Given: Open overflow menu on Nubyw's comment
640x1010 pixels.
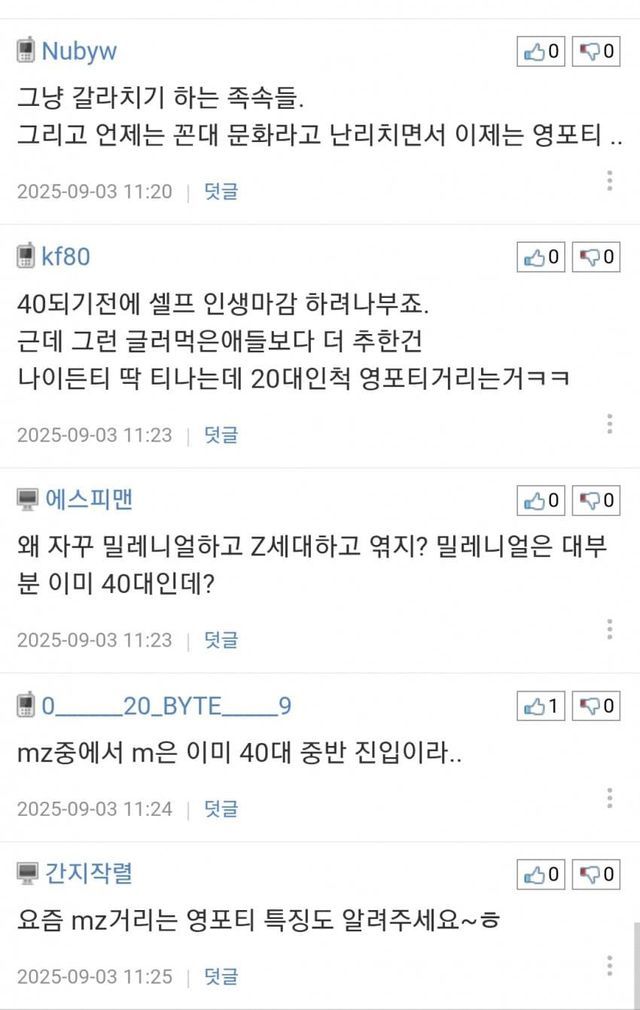Looking at the screenshot, I should click(609, 180).
